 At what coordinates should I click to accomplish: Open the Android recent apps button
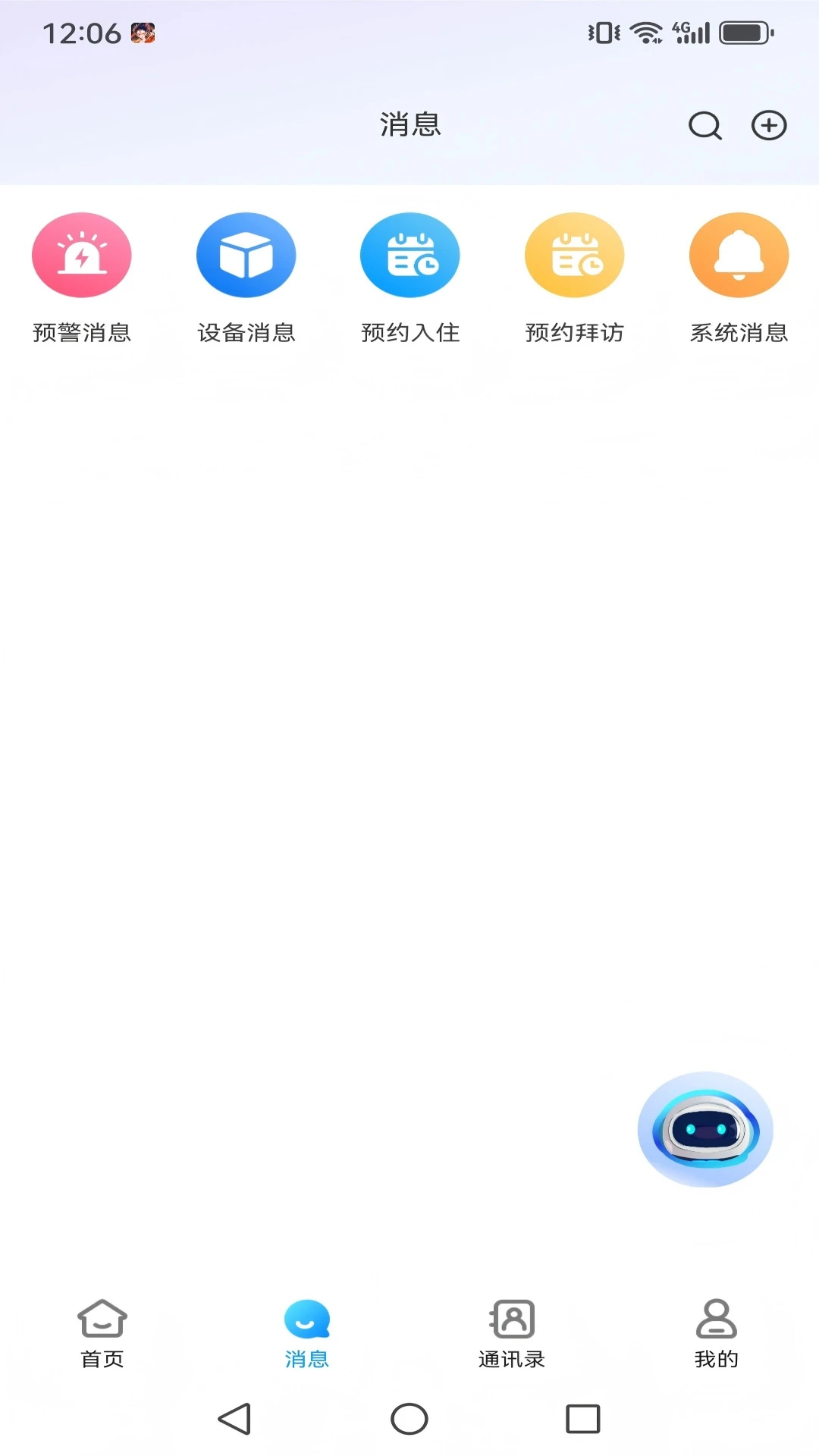581,1419
